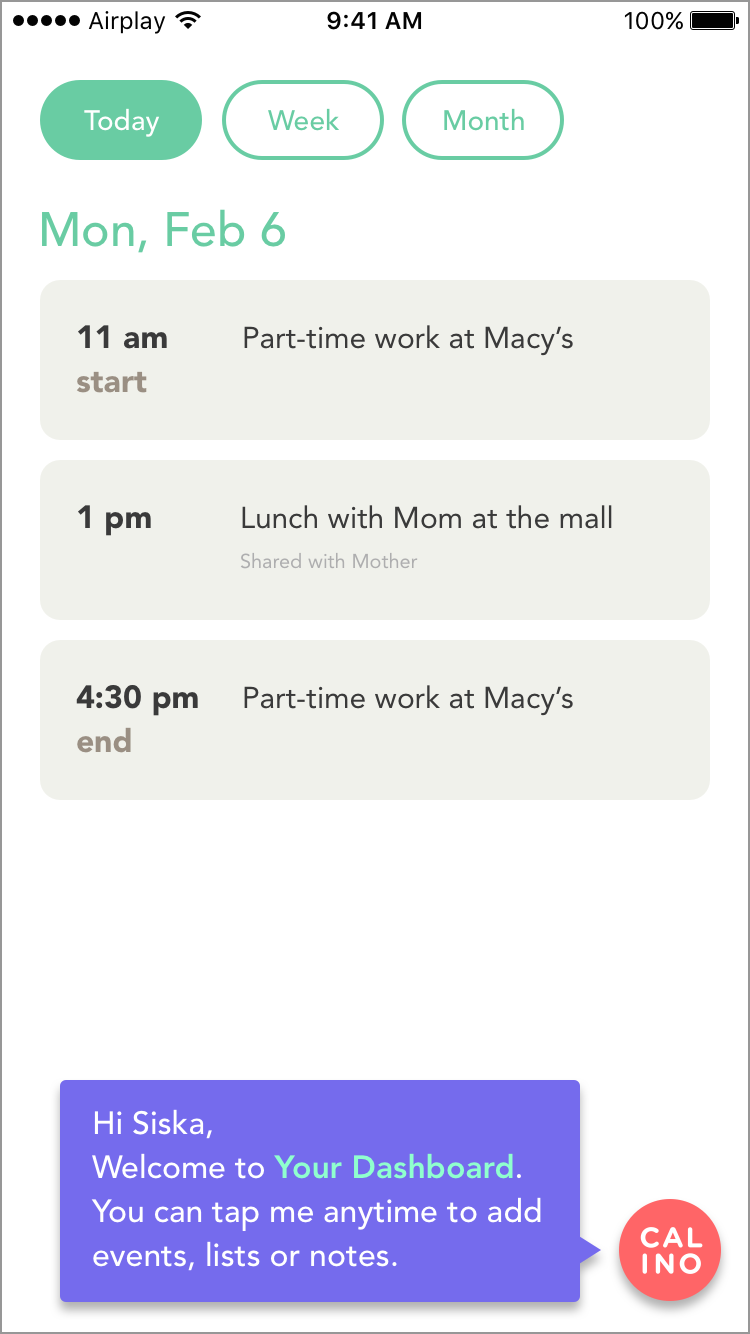Viewport: 750px width, 1334px height.
Task: Open the 11 am Macy's work event
Action: click(x=375, y=360)
